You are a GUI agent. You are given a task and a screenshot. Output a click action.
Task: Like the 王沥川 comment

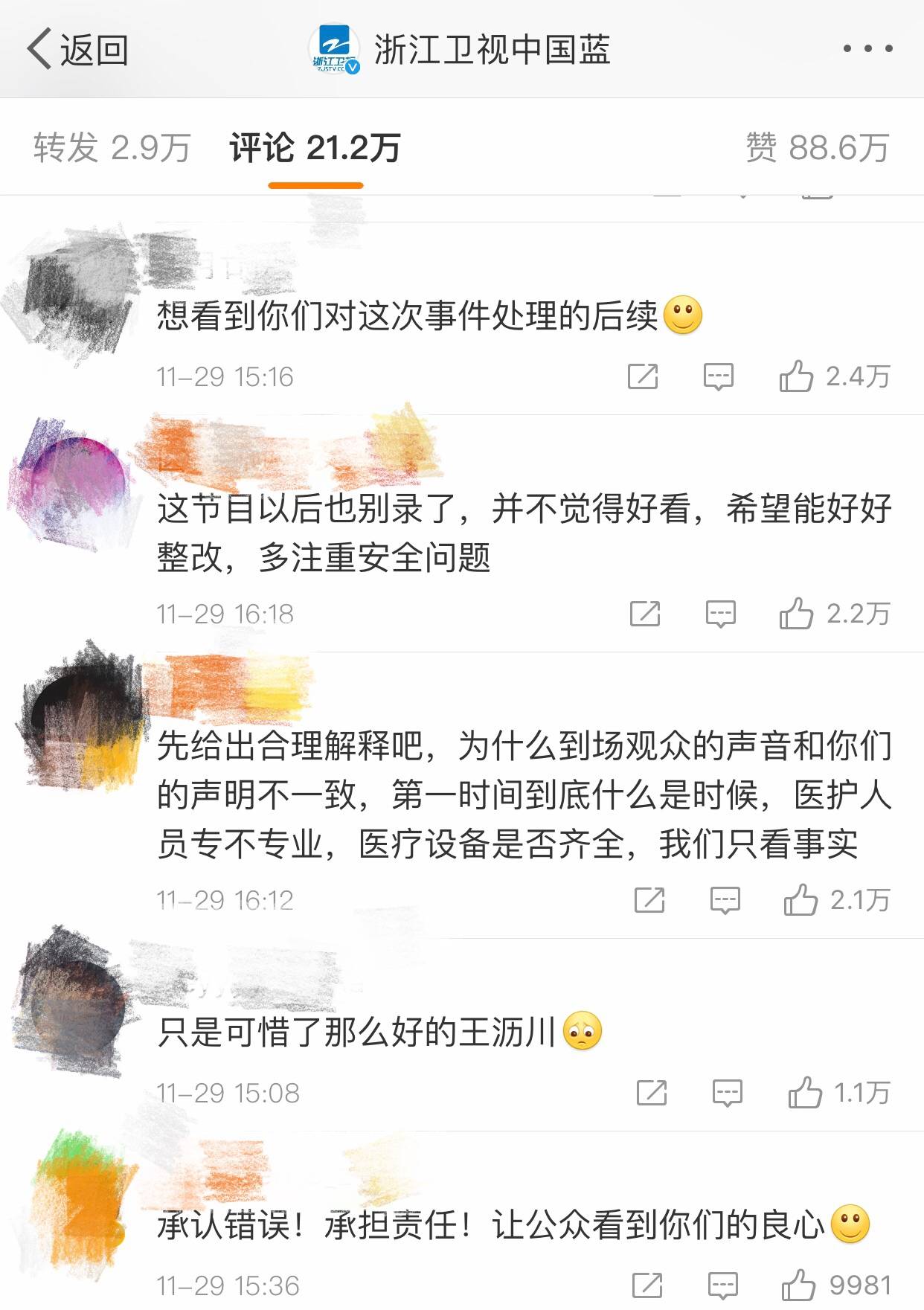coord(805,1093)
